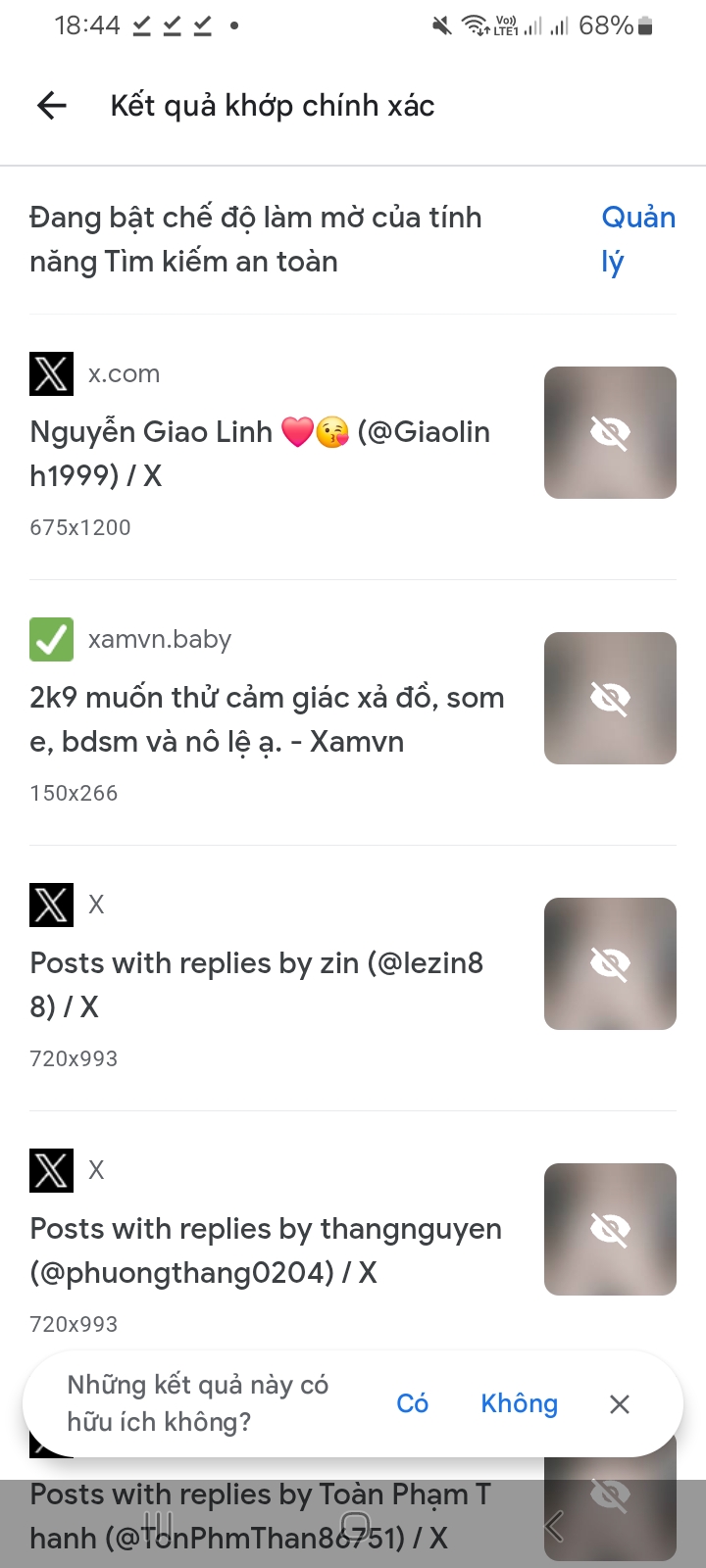
Task: Open the Nguyễn Giao Linh @Giaolinh1999 result
Action: pyautogui.click(x=260, y=453)
